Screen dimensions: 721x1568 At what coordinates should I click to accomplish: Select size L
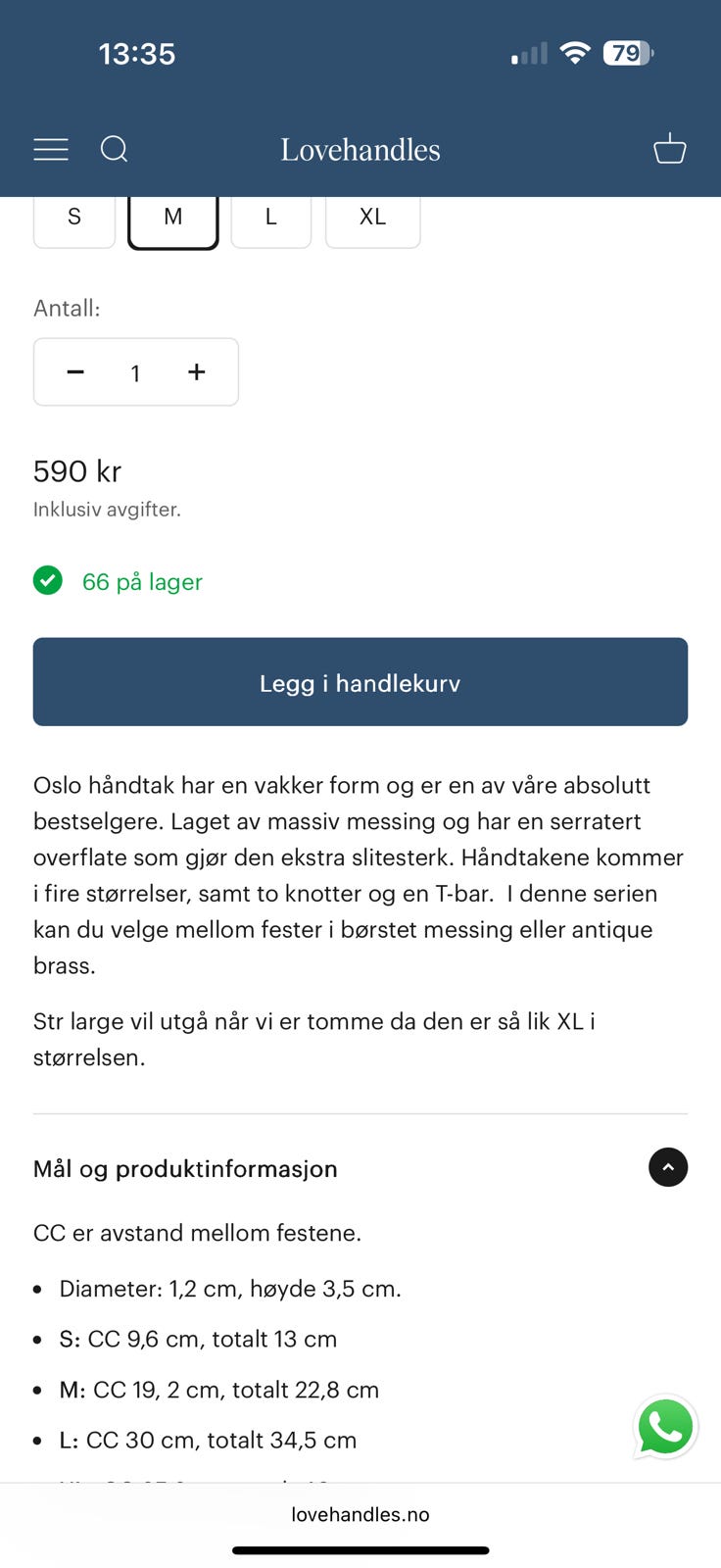click(x=270, y=217)
